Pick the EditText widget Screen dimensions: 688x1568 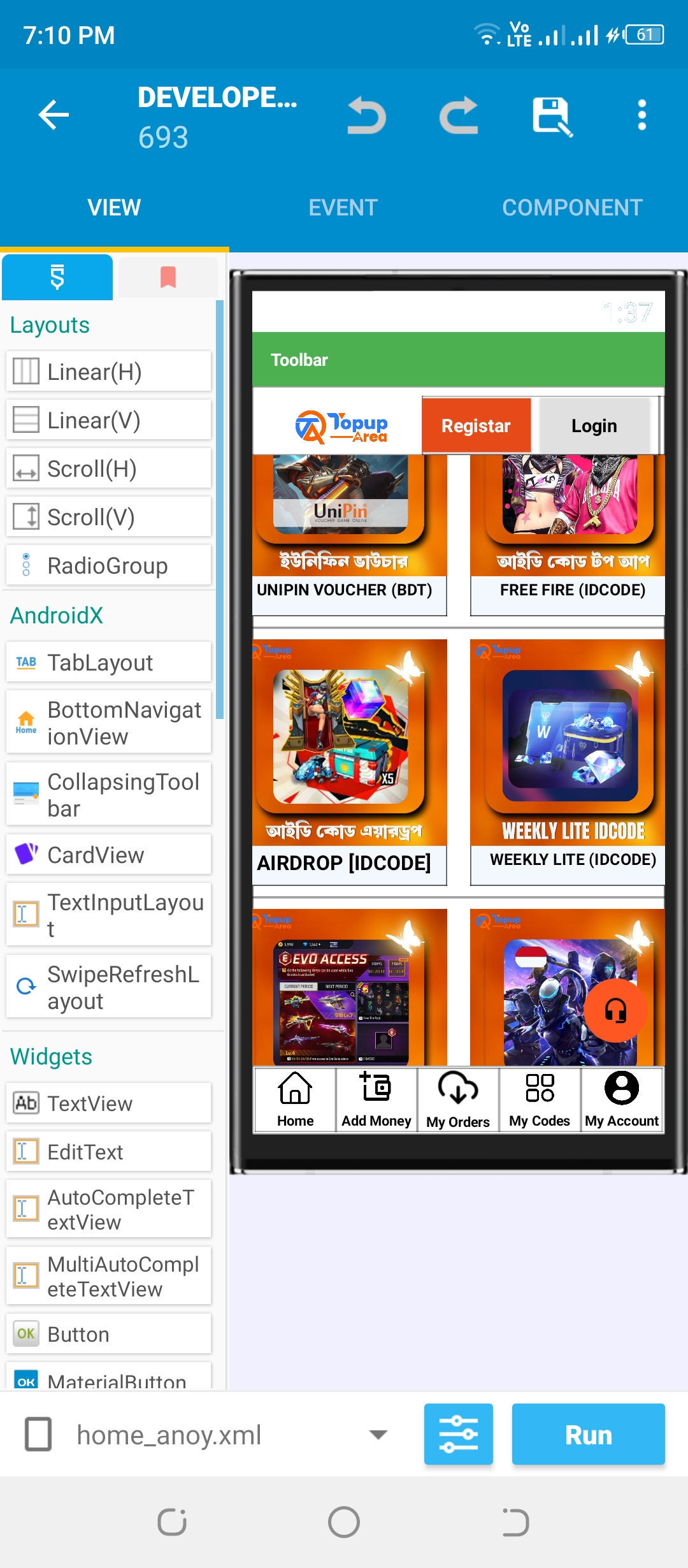click(x=108, y=1151)
